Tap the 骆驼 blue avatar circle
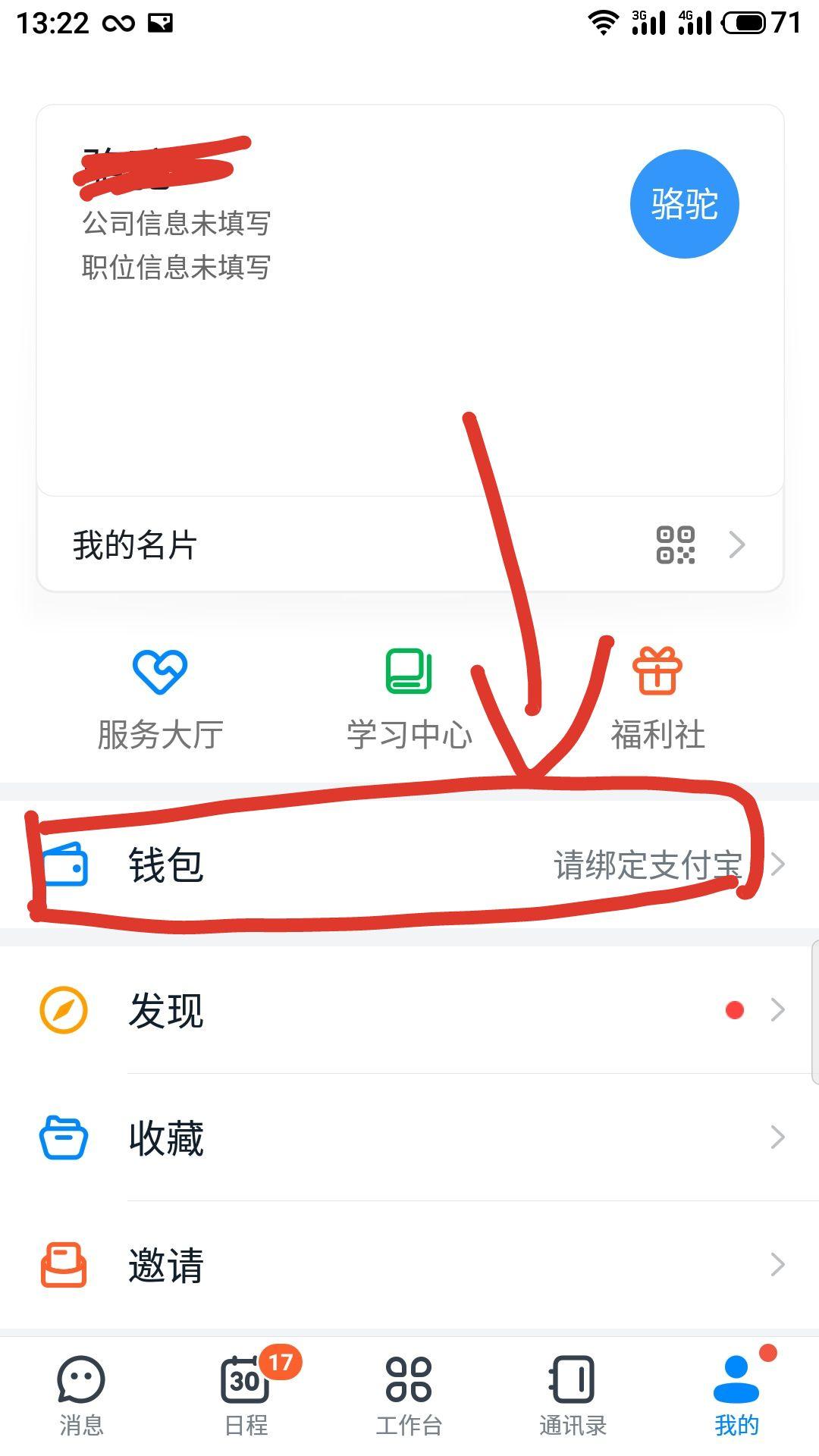 point(683,203)
